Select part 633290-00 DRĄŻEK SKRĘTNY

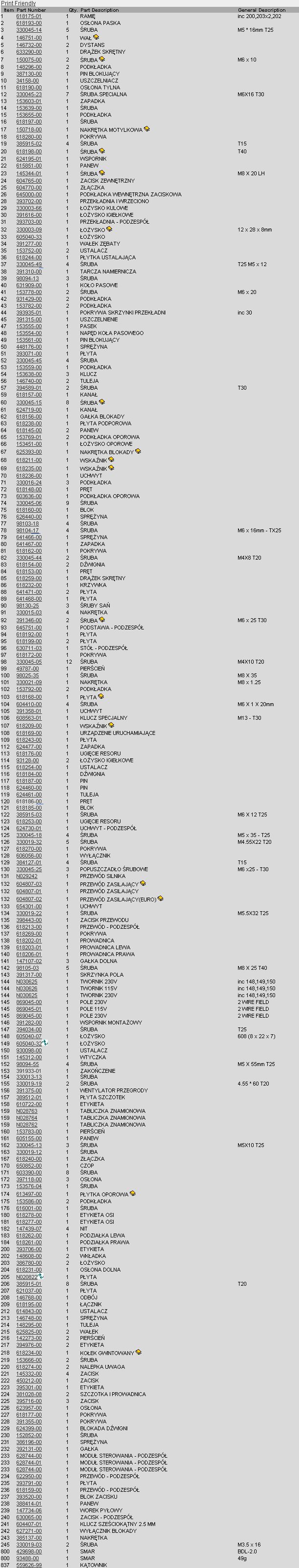pyautogui.click(x=29, y=52)
